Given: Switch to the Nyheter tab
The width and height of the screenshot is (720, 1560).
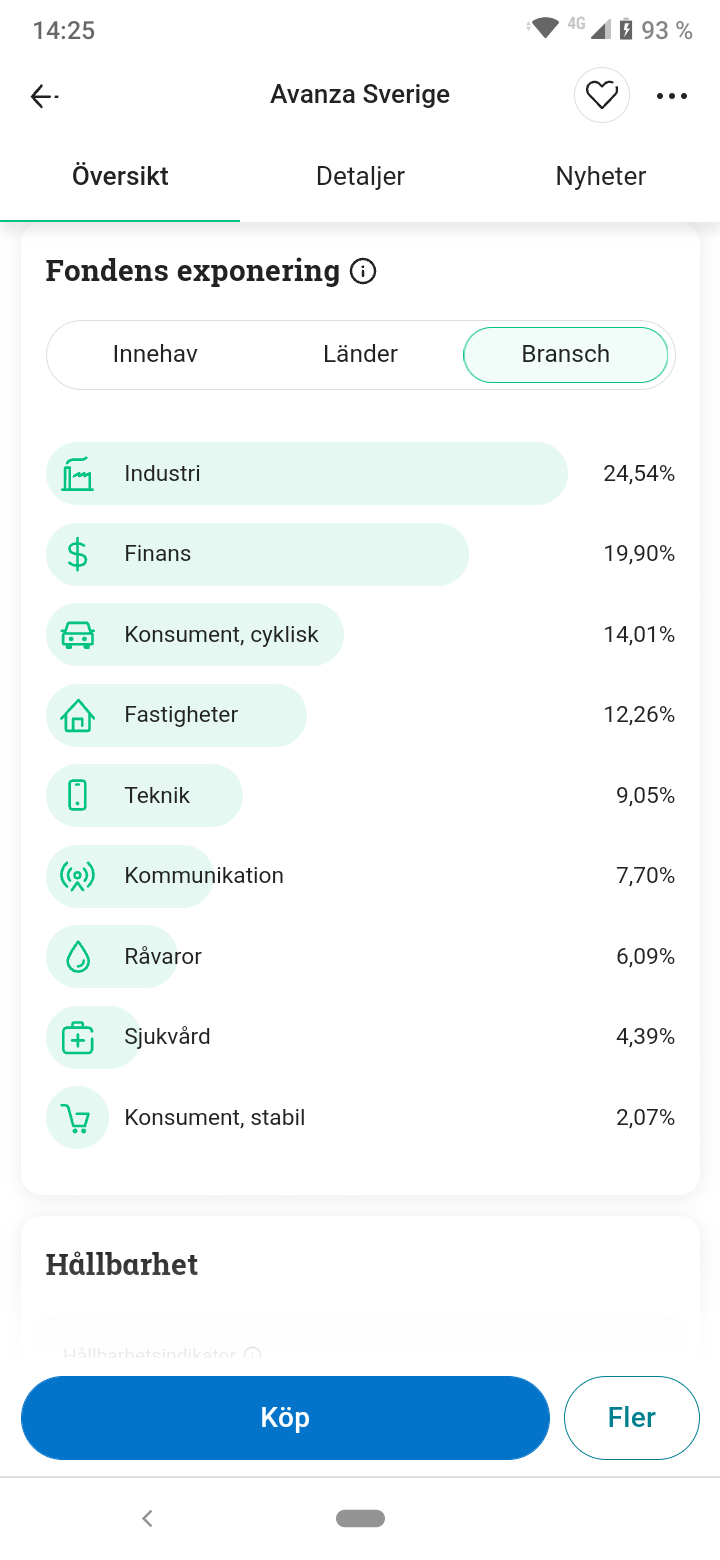Looking at the screenshot, I should point(601,176).
